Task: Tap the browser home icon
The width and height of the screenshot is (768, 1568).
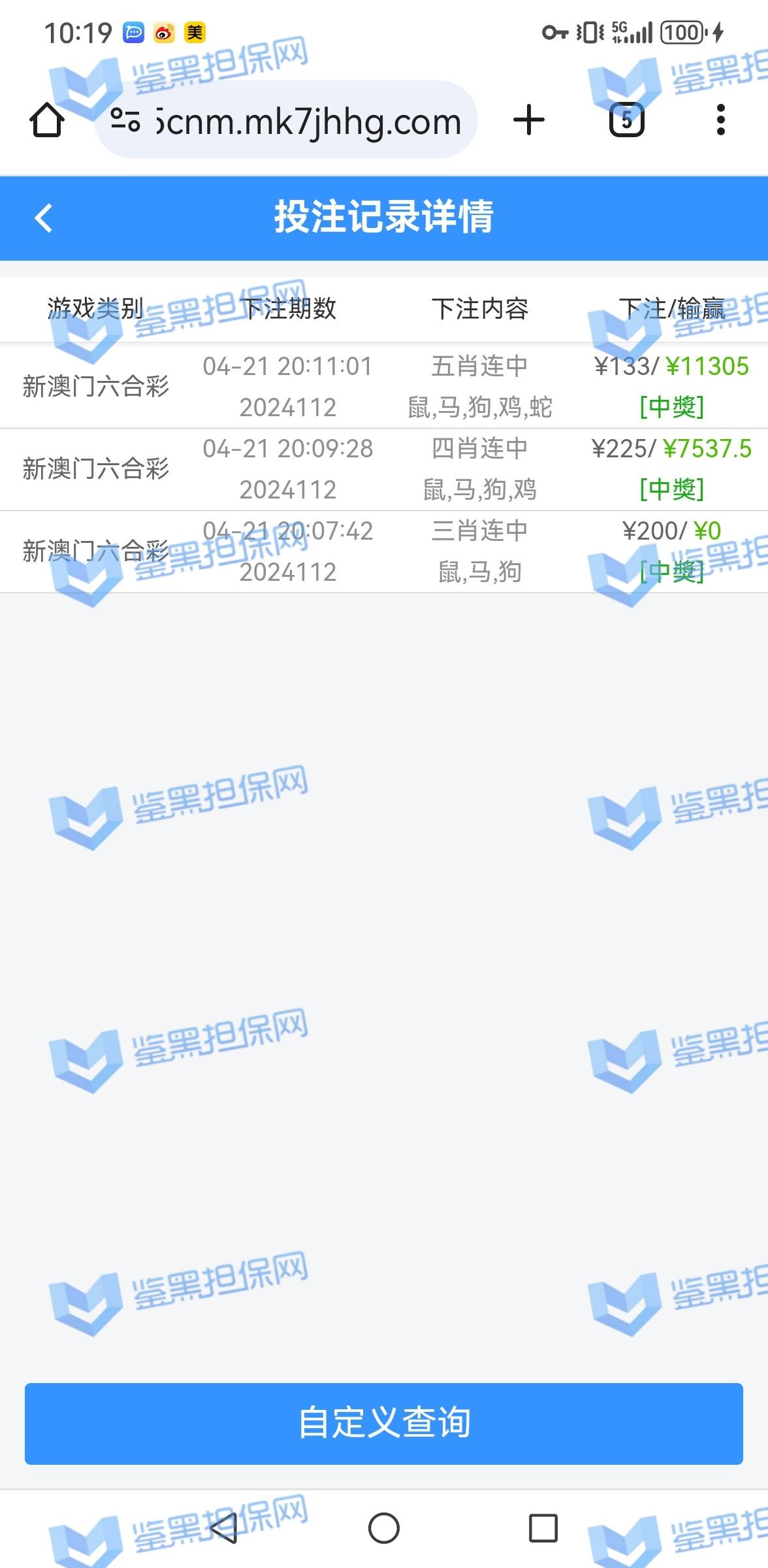Action: click(47, 120)
